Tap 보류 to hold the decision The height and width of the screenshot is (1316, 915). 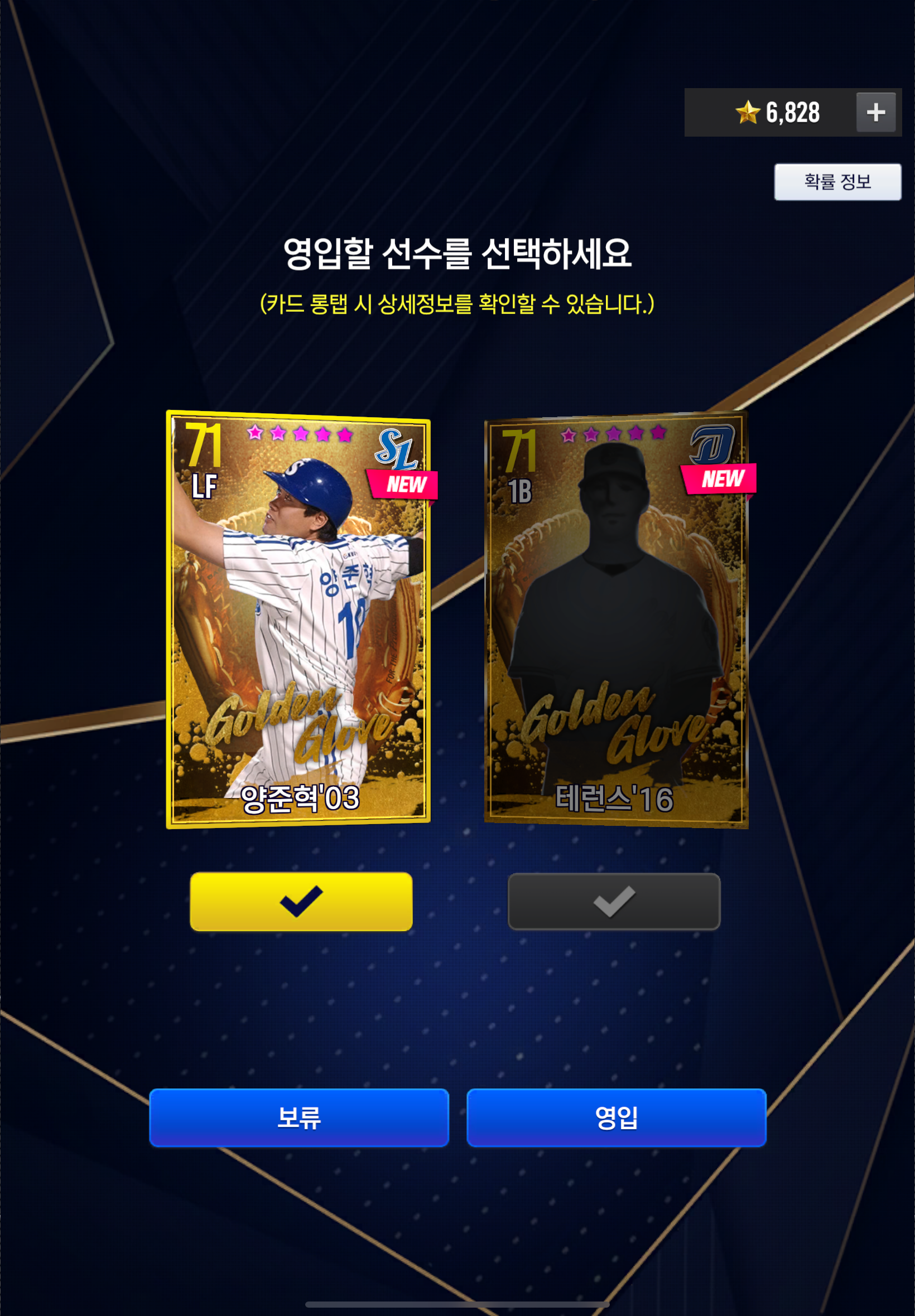[298, 1117]
